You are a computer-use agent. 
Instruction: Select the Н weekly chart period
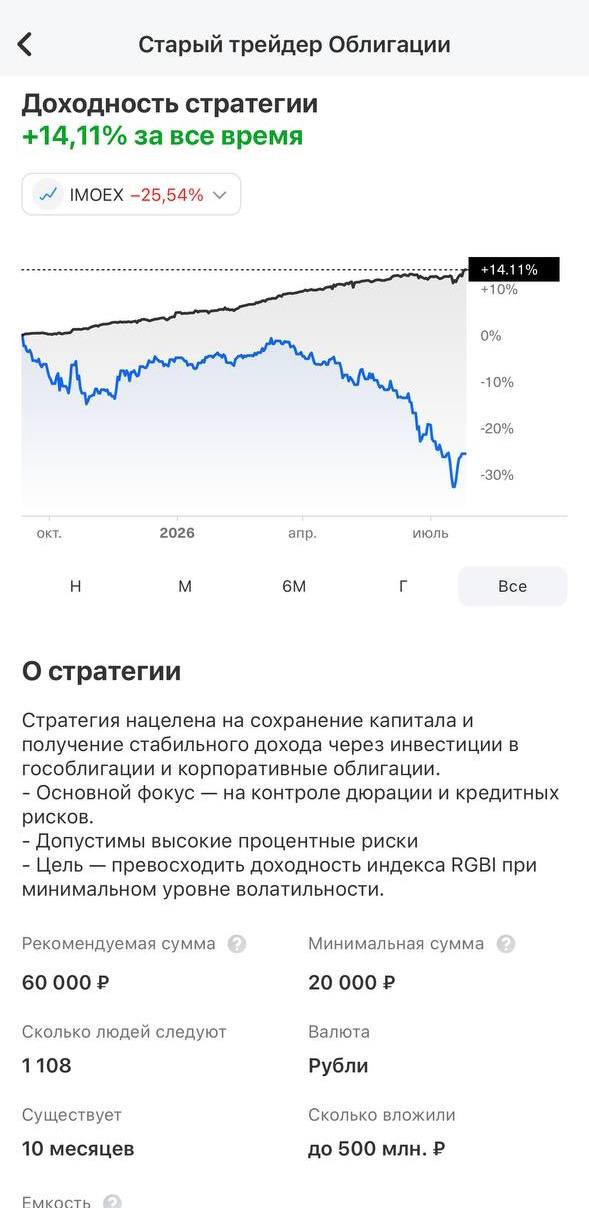pos(76,586)
